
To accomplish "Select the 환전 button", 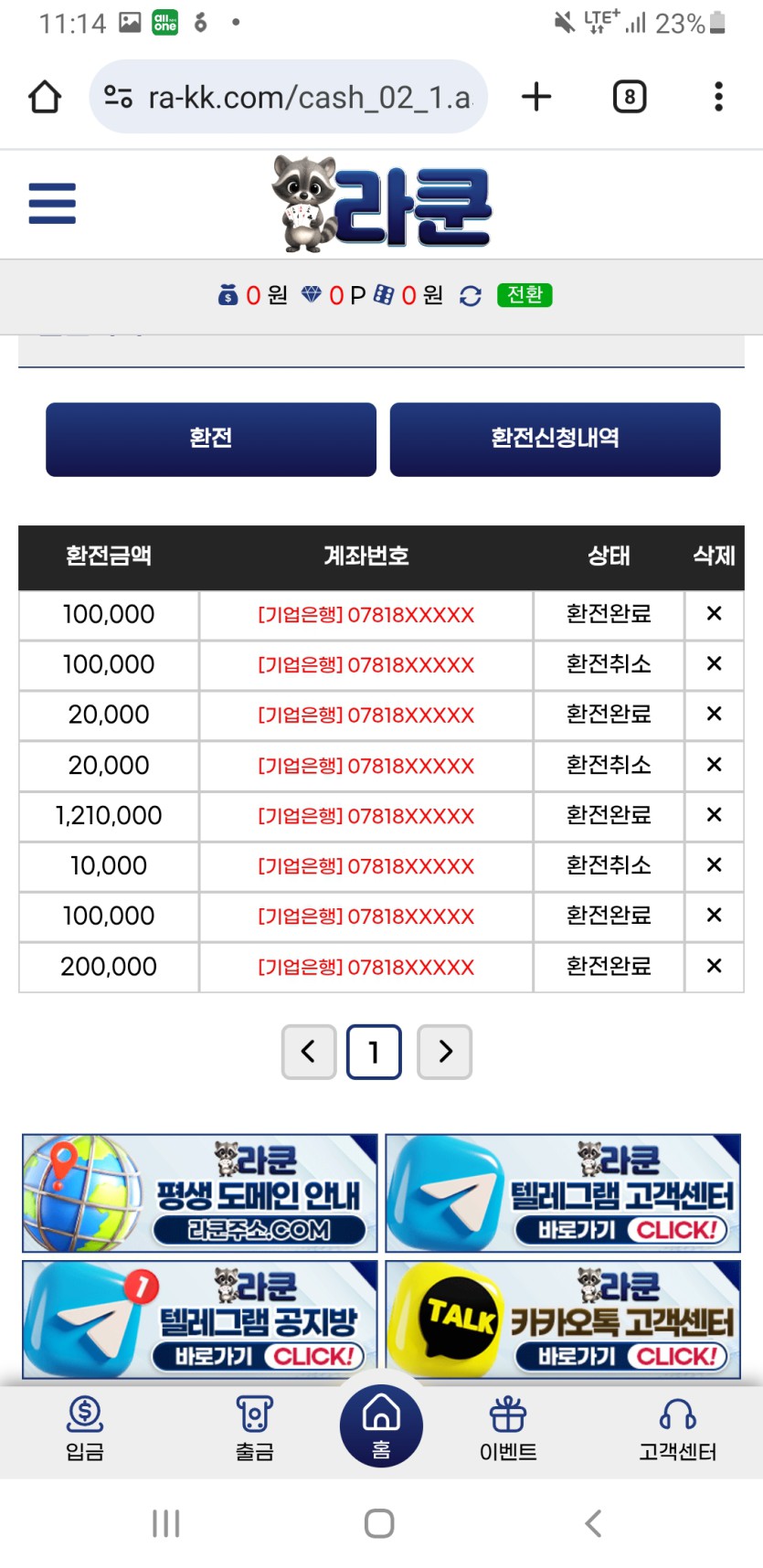I will pyautogui.click(x=211, y=440).
